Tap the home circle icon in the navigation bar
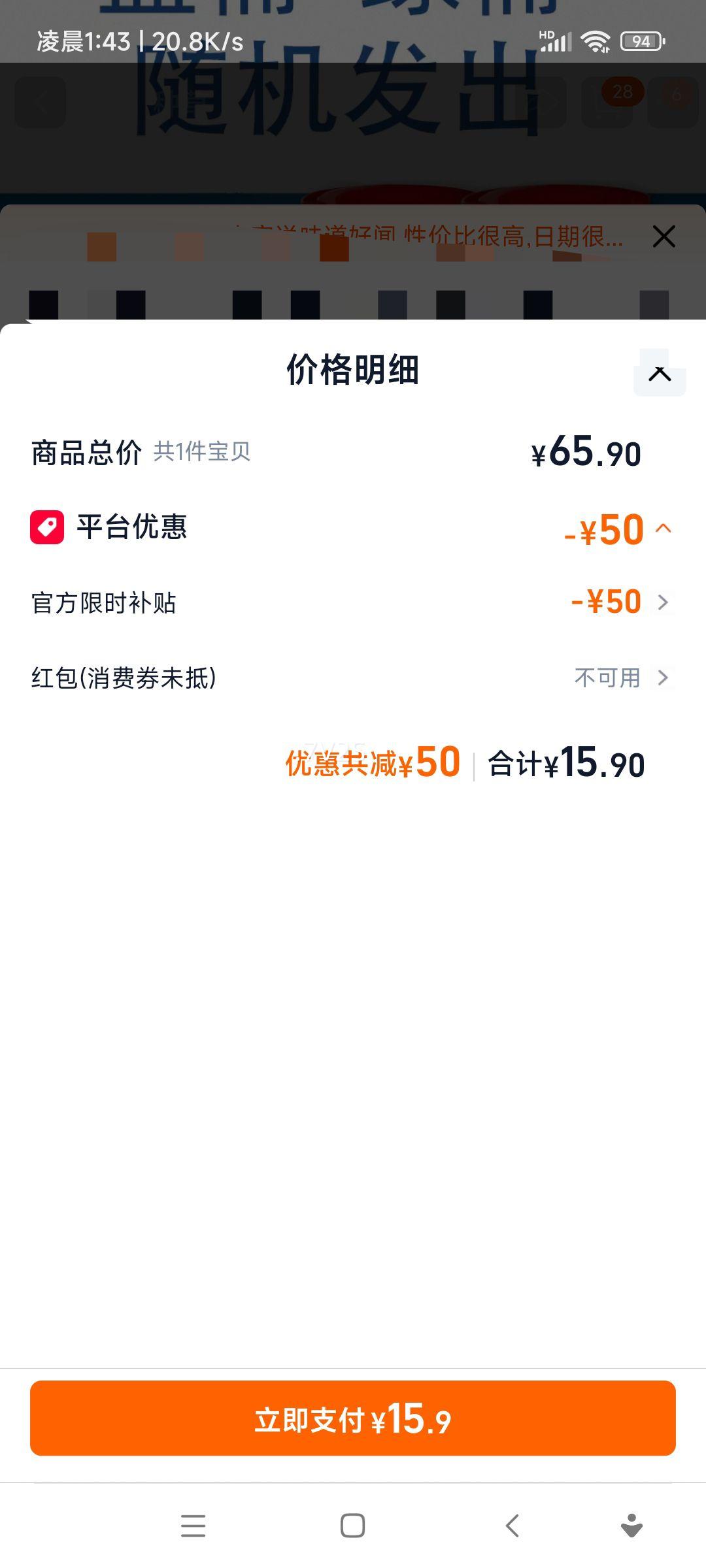 tap(352, 1526)
